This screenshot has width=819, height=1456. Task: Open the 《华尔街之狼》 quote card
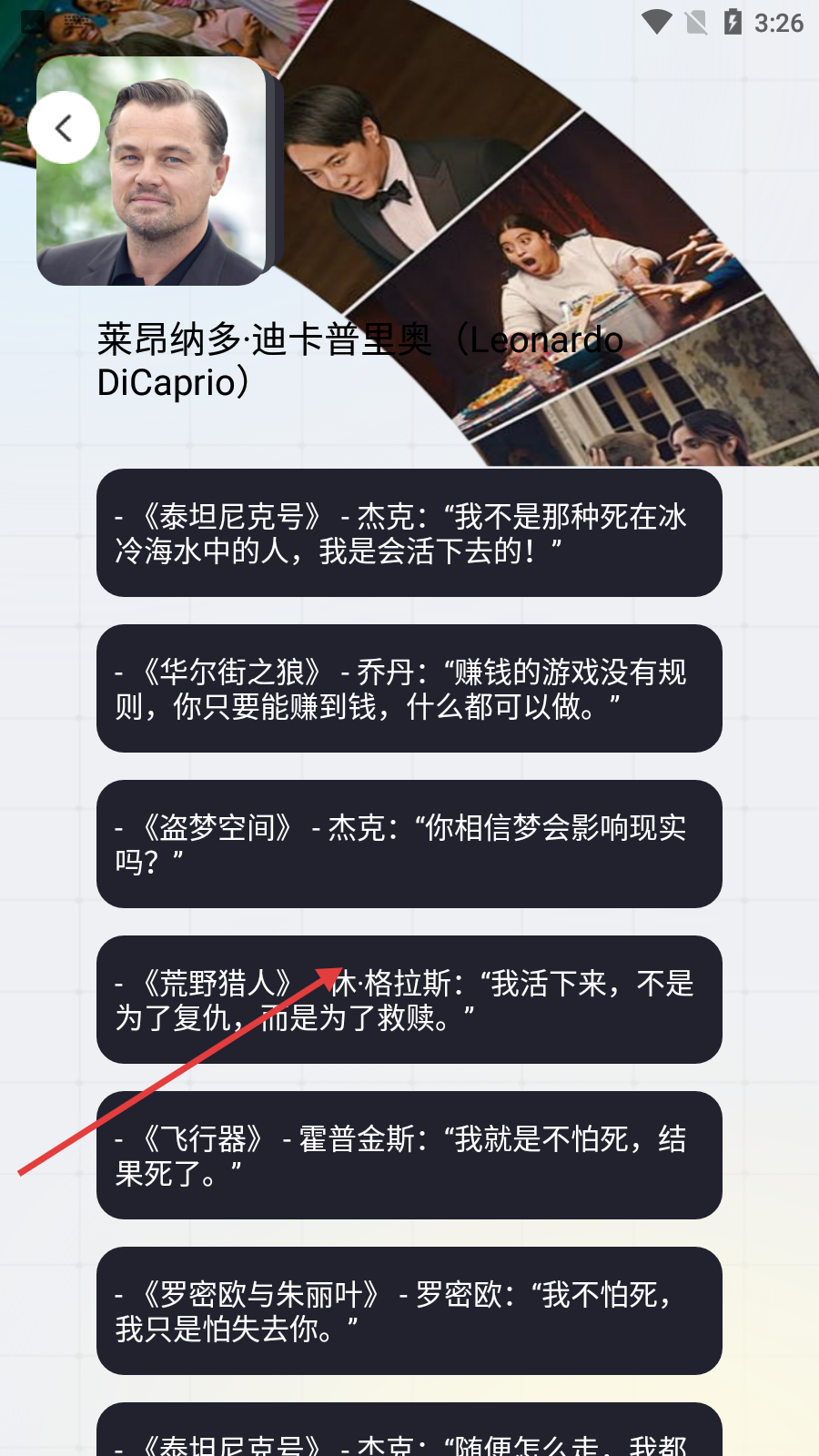pyautogui.click(x=409, y=689)
